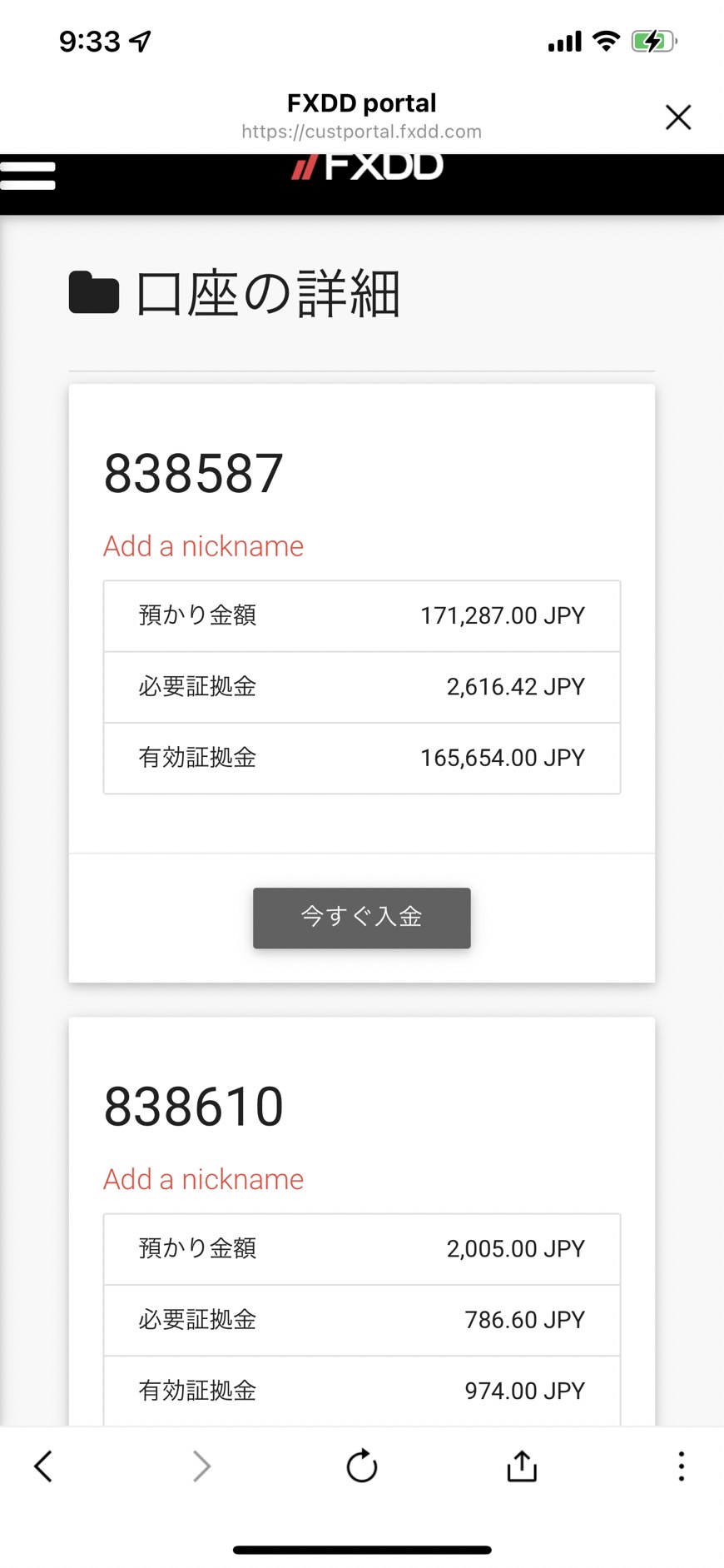Close the FXDD portal browser view
The height and width of the screenshot is (1568, 724).
click(678, 117)
